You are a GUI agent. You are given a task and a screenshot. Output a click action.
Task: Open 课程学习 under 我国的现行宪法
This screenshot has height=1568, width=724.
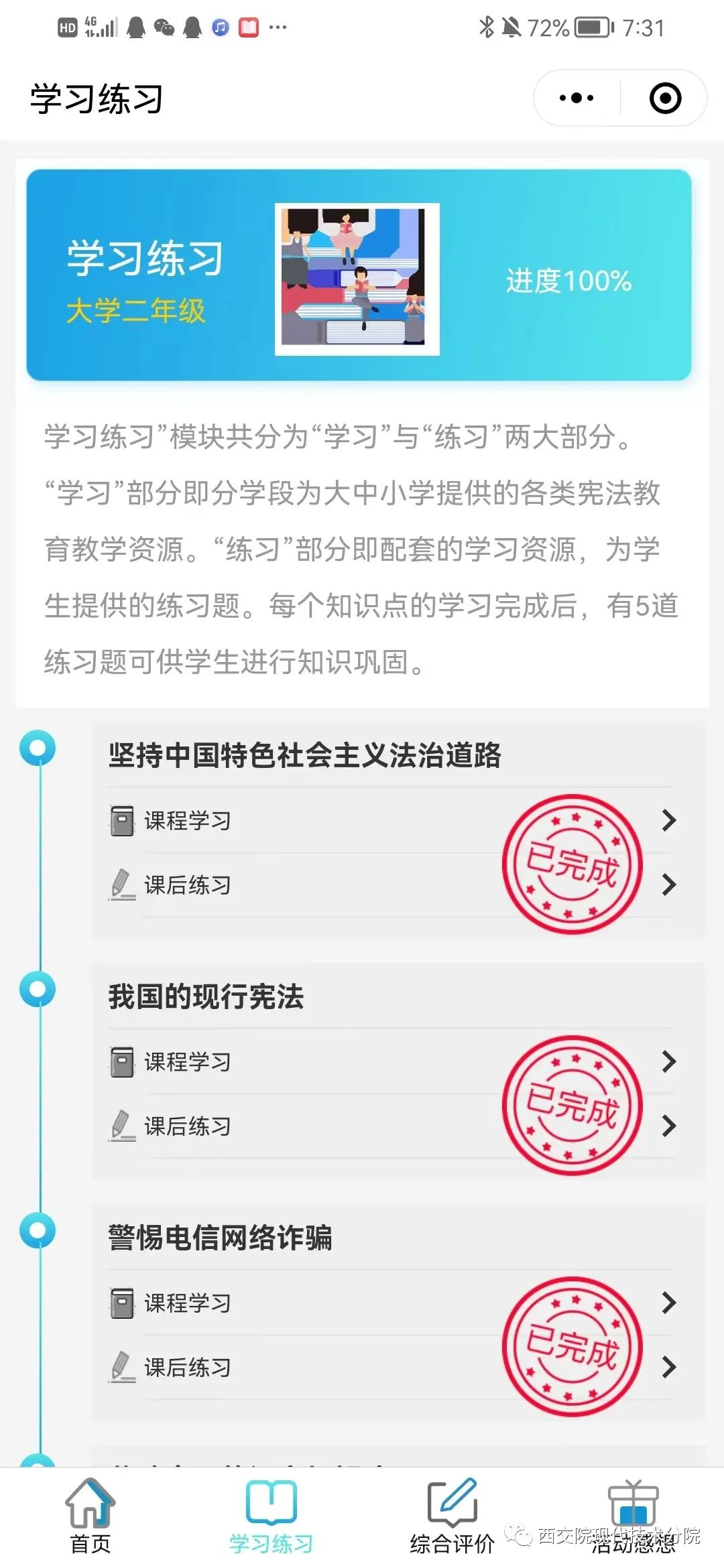[x=188, y=1062]
